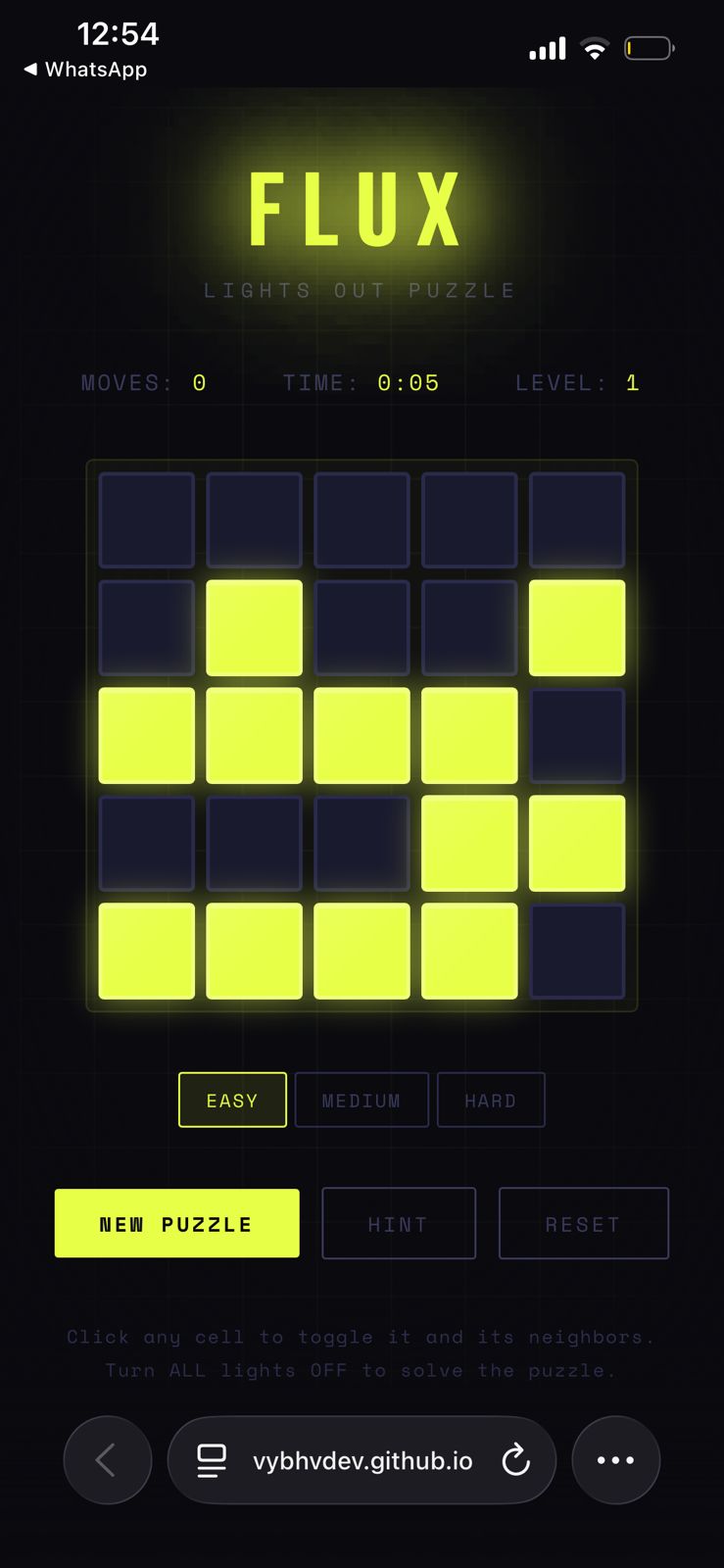
Task: Go back in the browser
Action: pyautogui.click(x=107, y=1460)
